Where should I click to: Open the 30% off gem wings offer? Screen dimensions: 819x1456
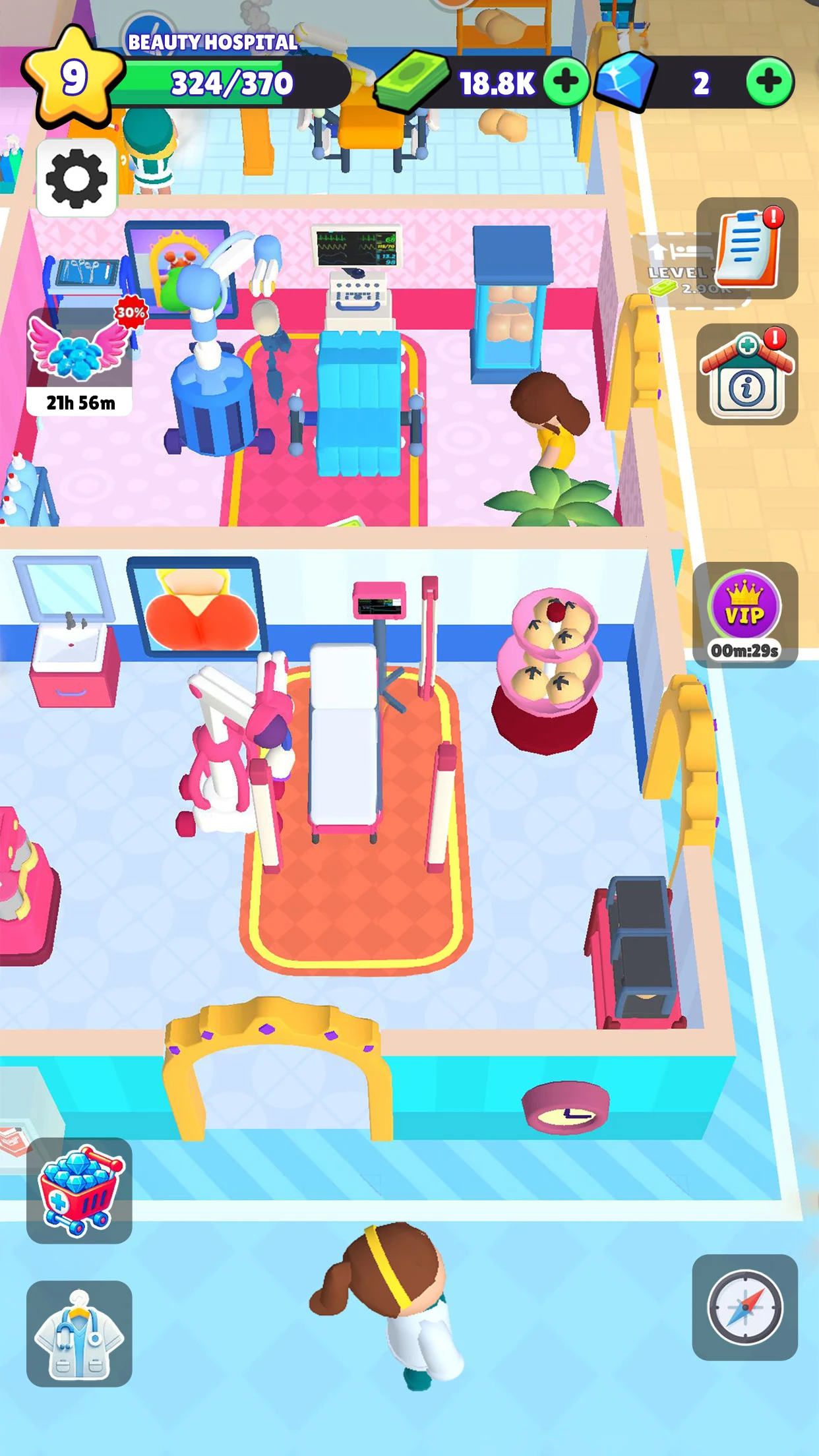pyautogui.click(x=80, y=360)
